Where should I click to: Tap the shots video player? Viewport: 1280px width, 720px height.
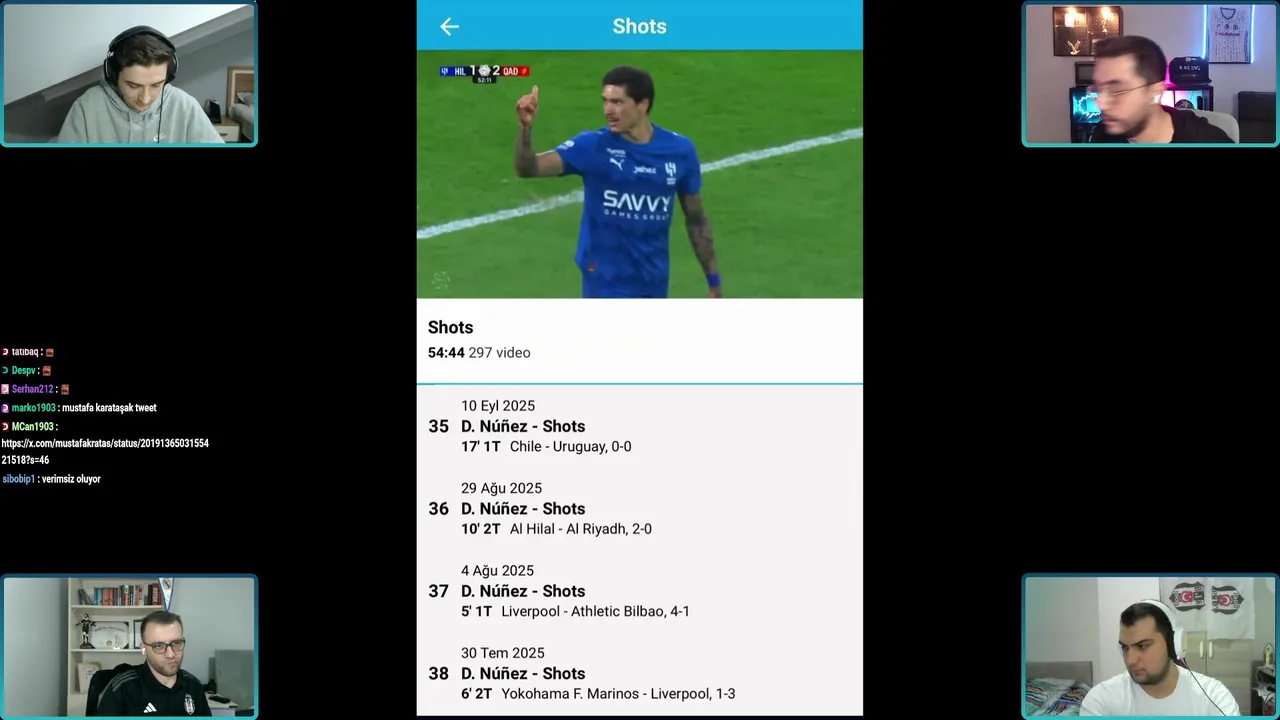coord(639,174)
